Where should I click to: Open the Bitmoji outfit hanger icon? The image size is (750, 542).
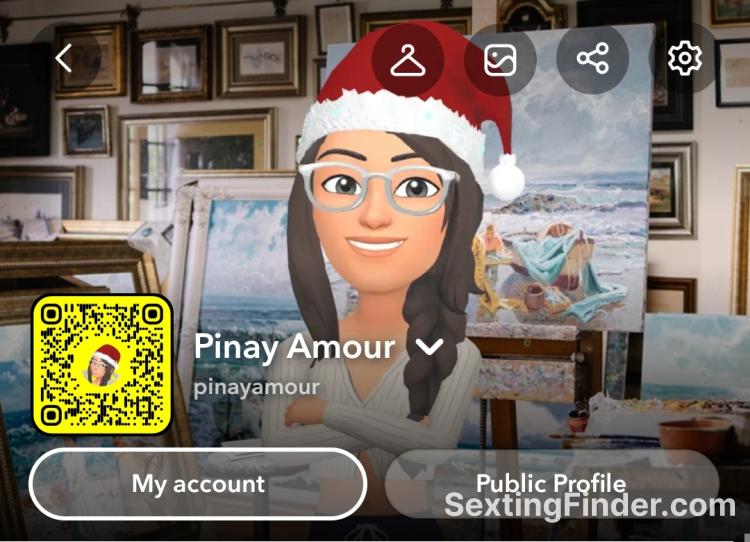(408, 60)
